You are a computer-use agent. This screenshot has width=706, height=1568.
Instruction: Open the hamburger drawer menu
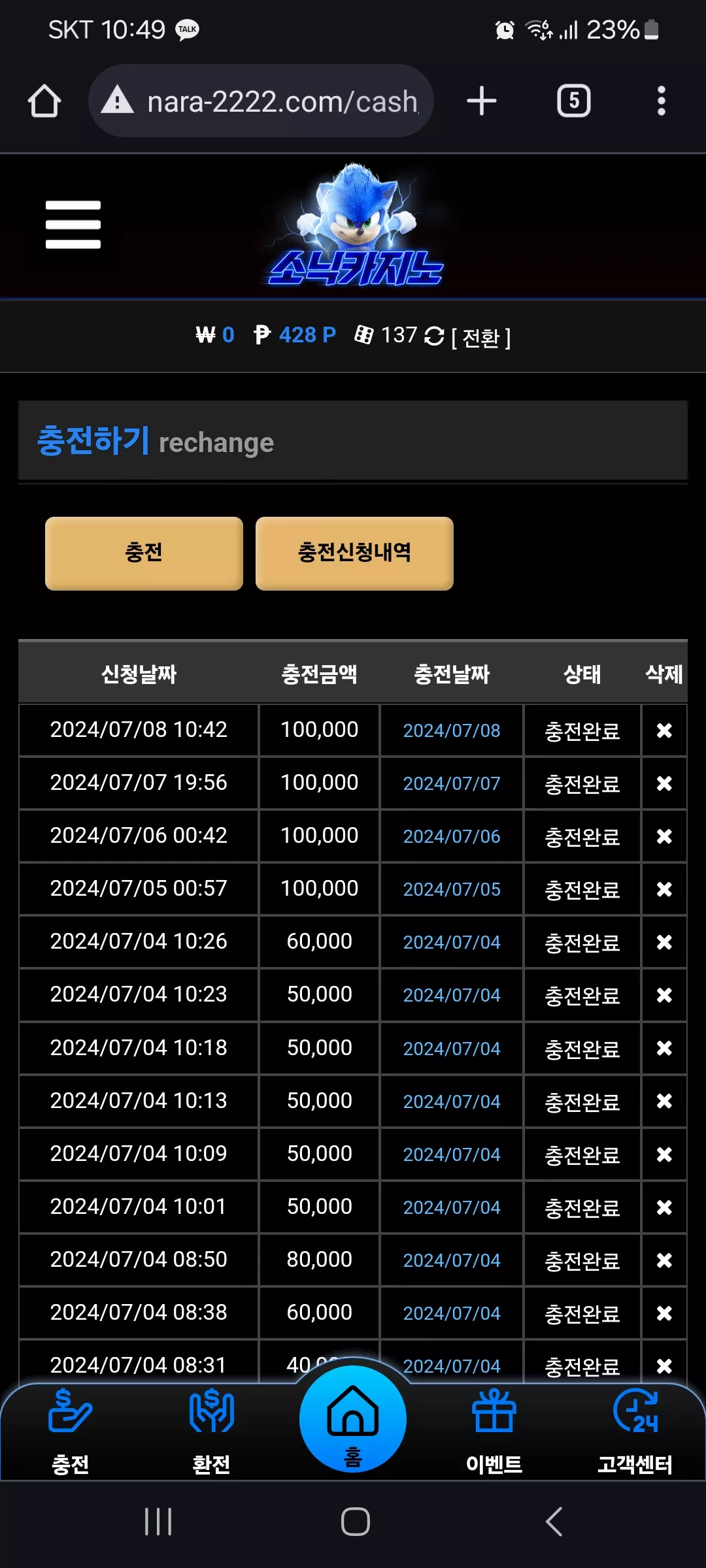pyautogui.click(x=73, y=225)
